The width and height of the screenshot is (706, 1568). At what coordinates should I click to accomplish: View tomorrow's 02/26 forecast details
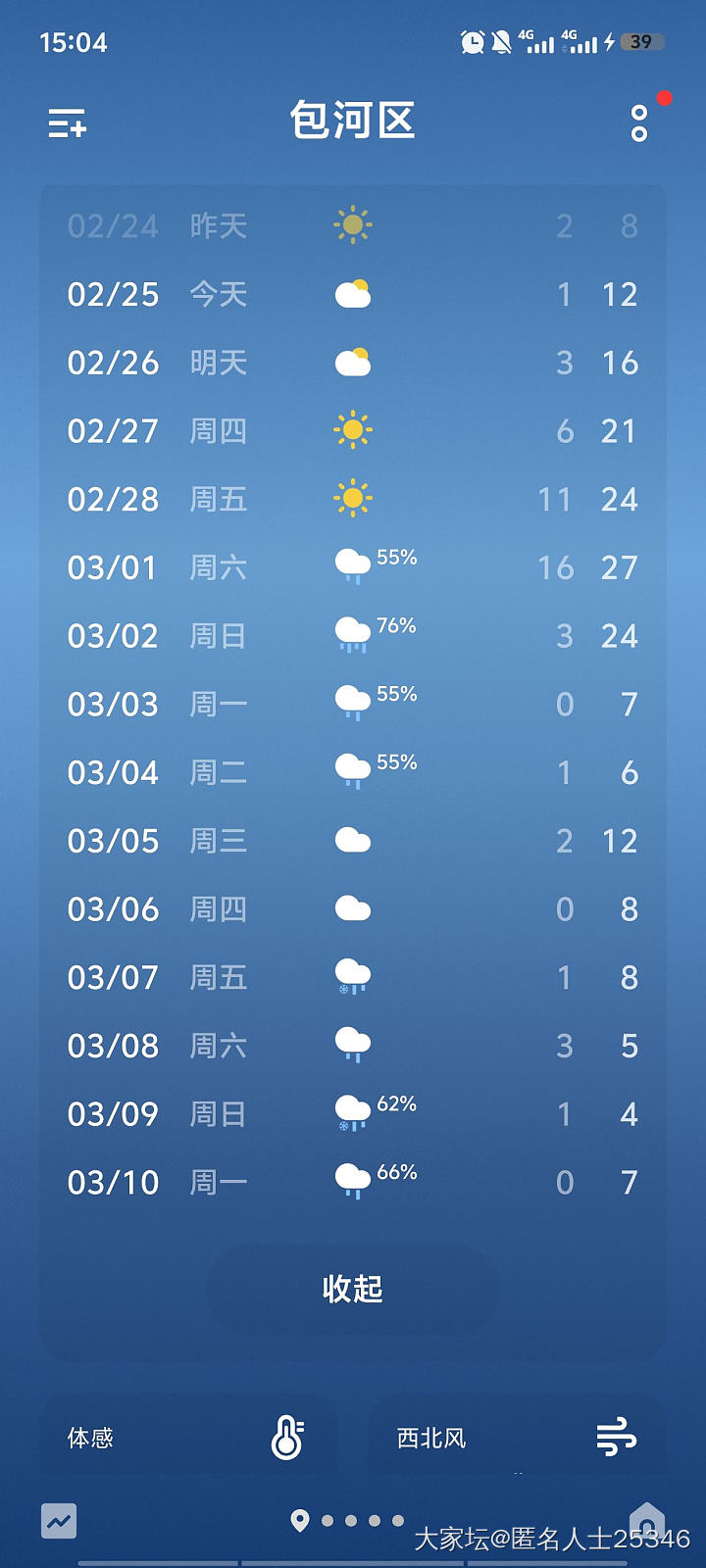click(x=353, y=363)
